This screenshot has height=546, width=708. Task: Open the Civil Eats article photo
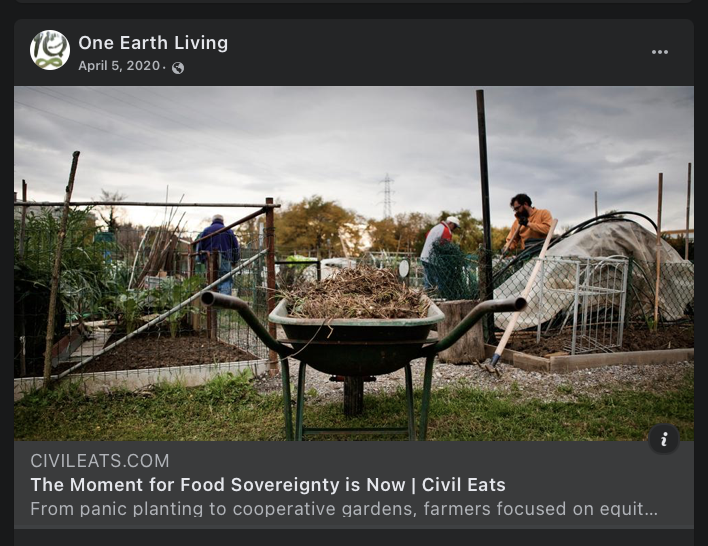click(354, 263)
